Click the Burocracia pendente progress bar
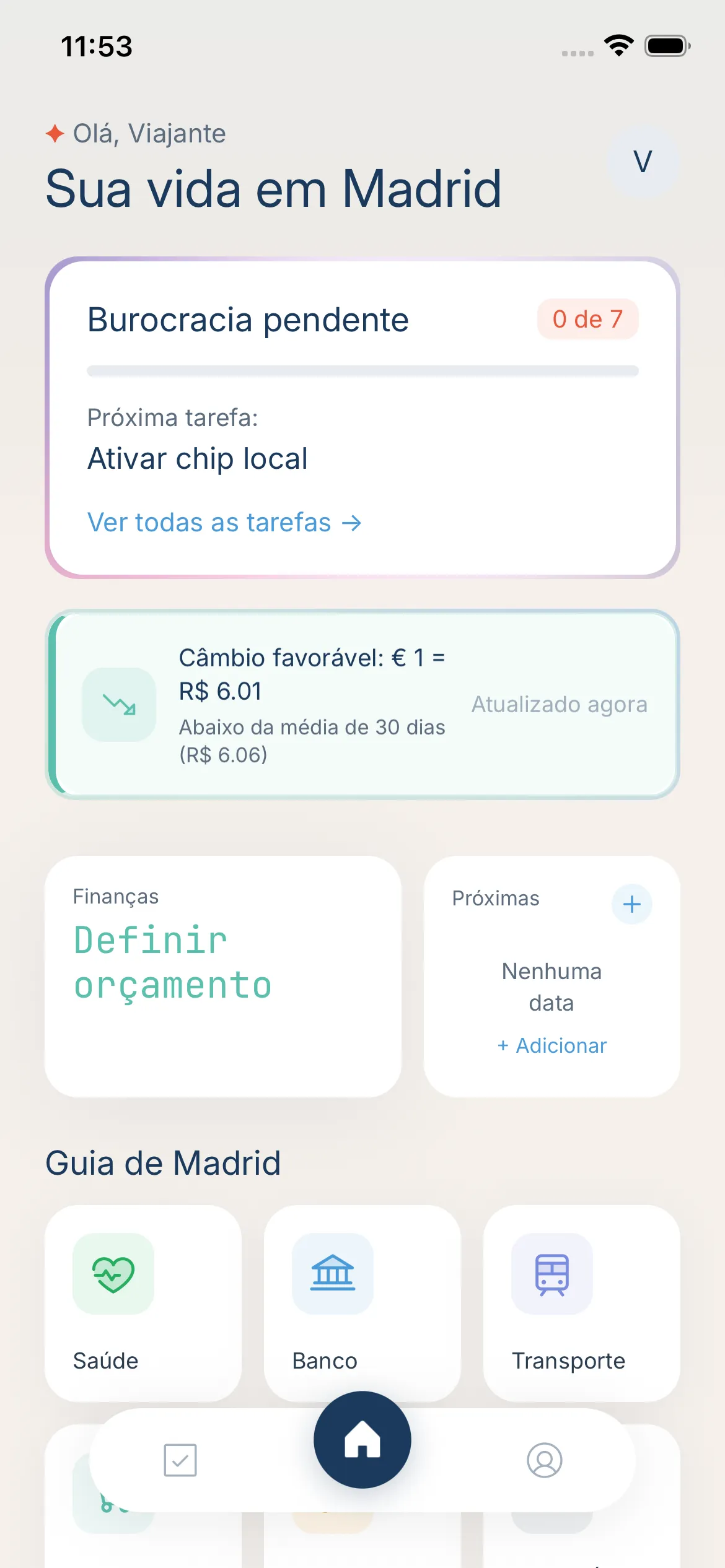Viewport: 725px width, 1568px height. point(362,372)
